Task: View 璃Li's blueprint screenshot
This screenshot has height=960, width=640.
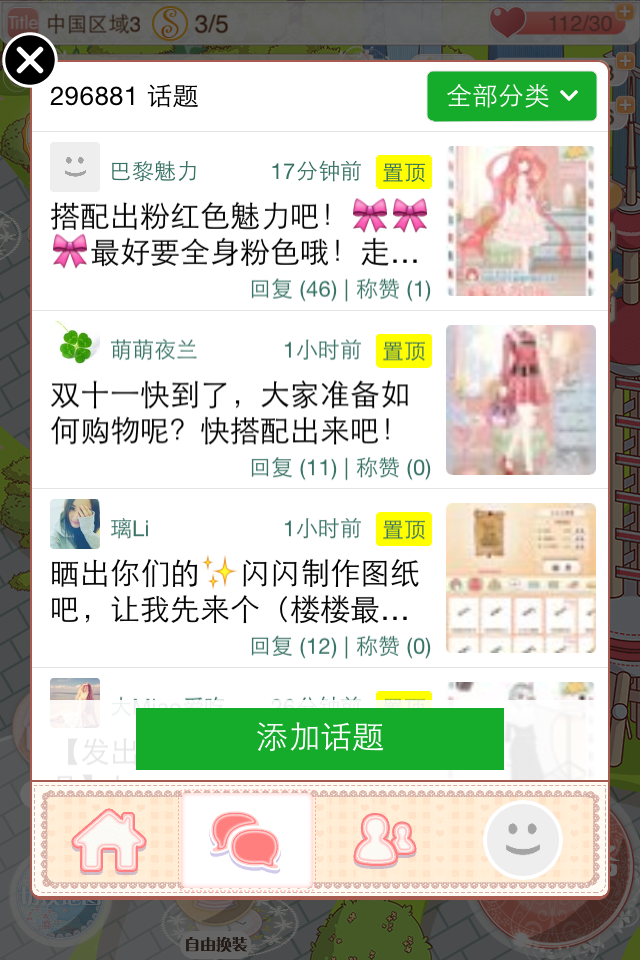Action: click(x=520, y=577)
